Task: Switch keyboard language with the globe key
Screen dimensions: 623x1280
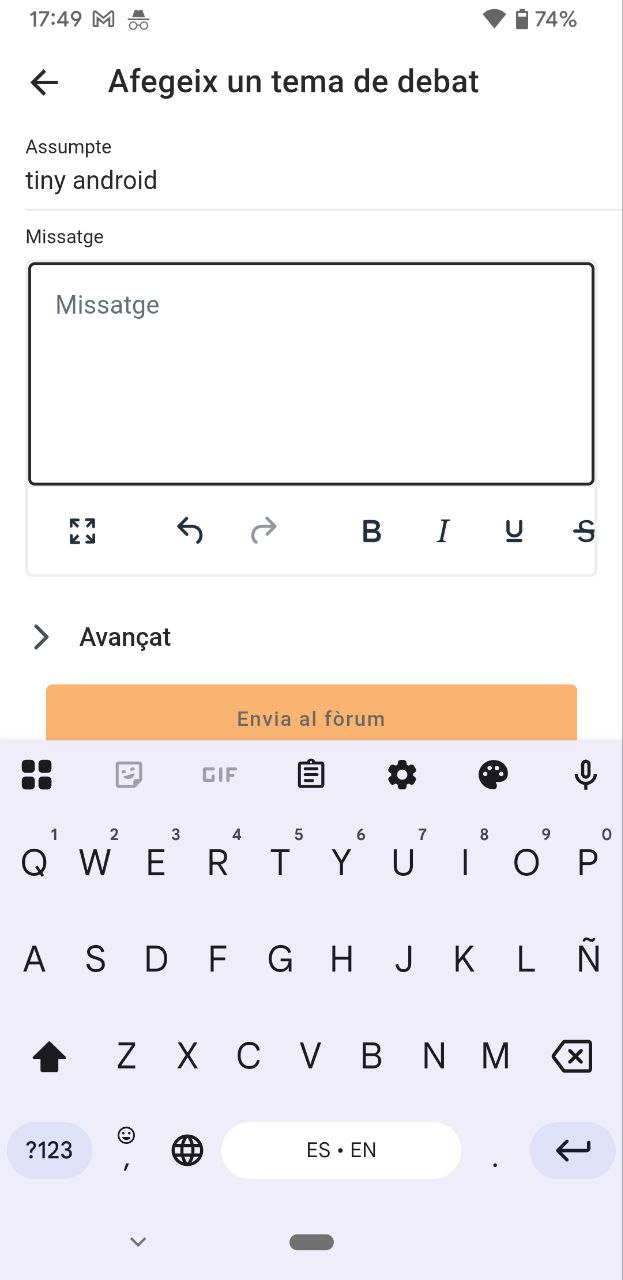Action: pos(187,1150)
